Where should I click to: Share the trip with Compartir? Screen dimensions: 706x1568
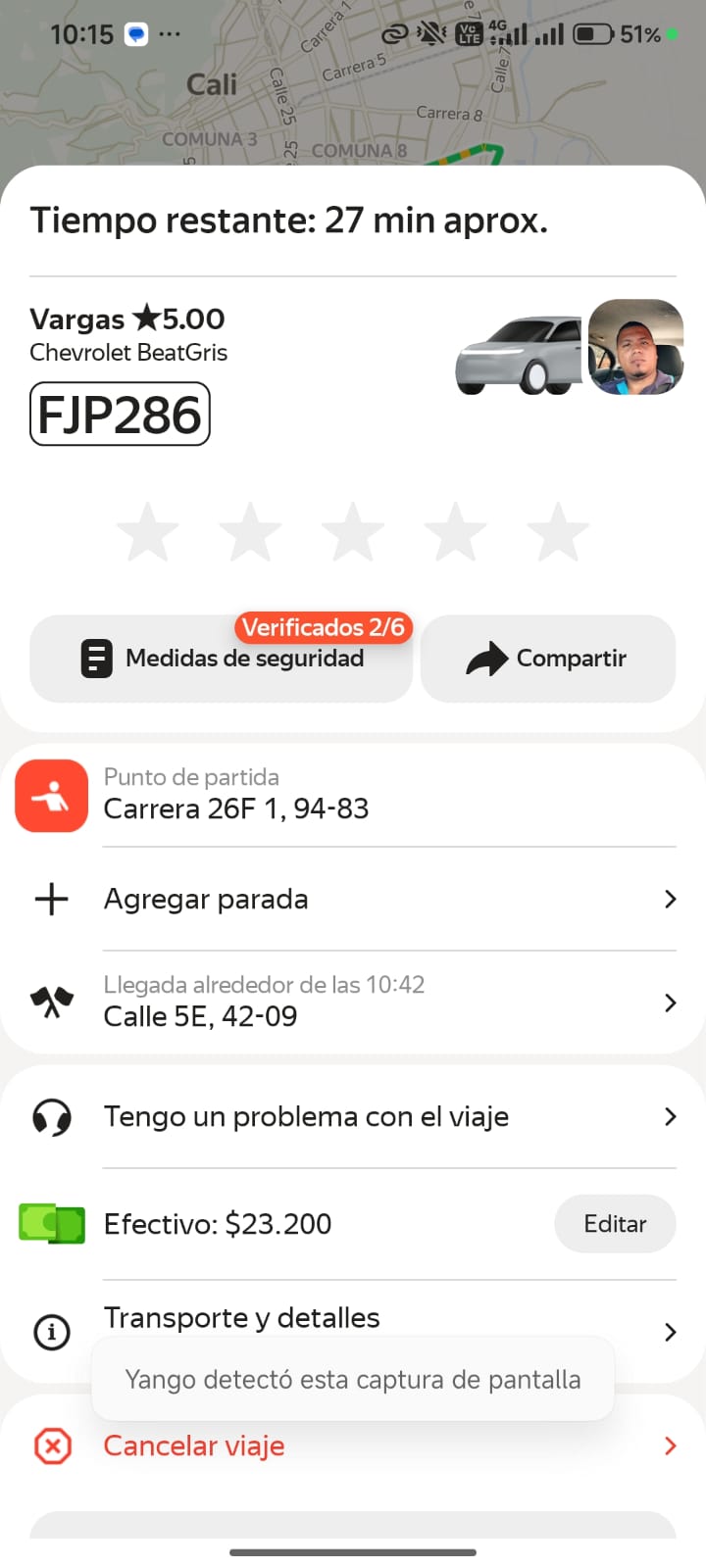547,659
